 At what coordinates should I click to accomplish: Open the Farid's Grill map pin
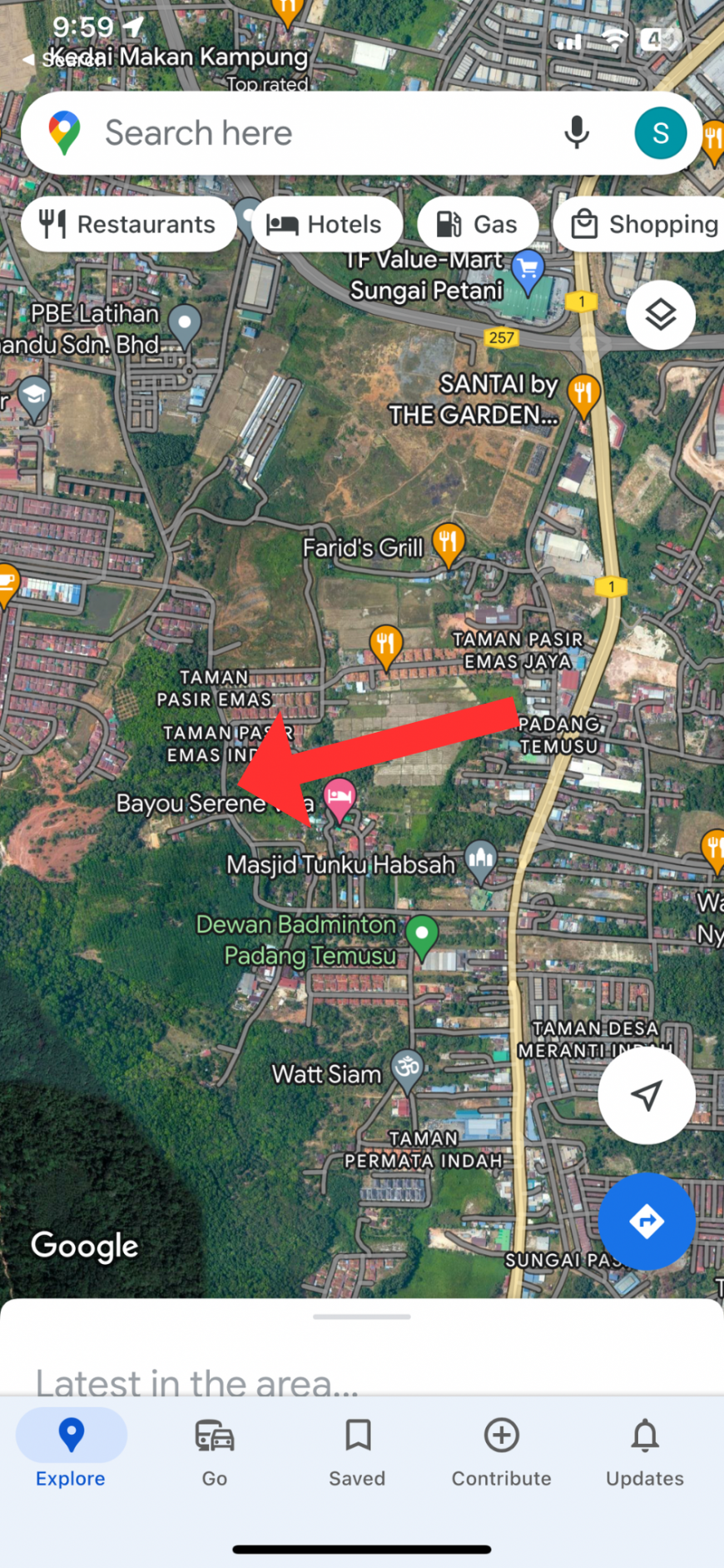click(448, 543)
